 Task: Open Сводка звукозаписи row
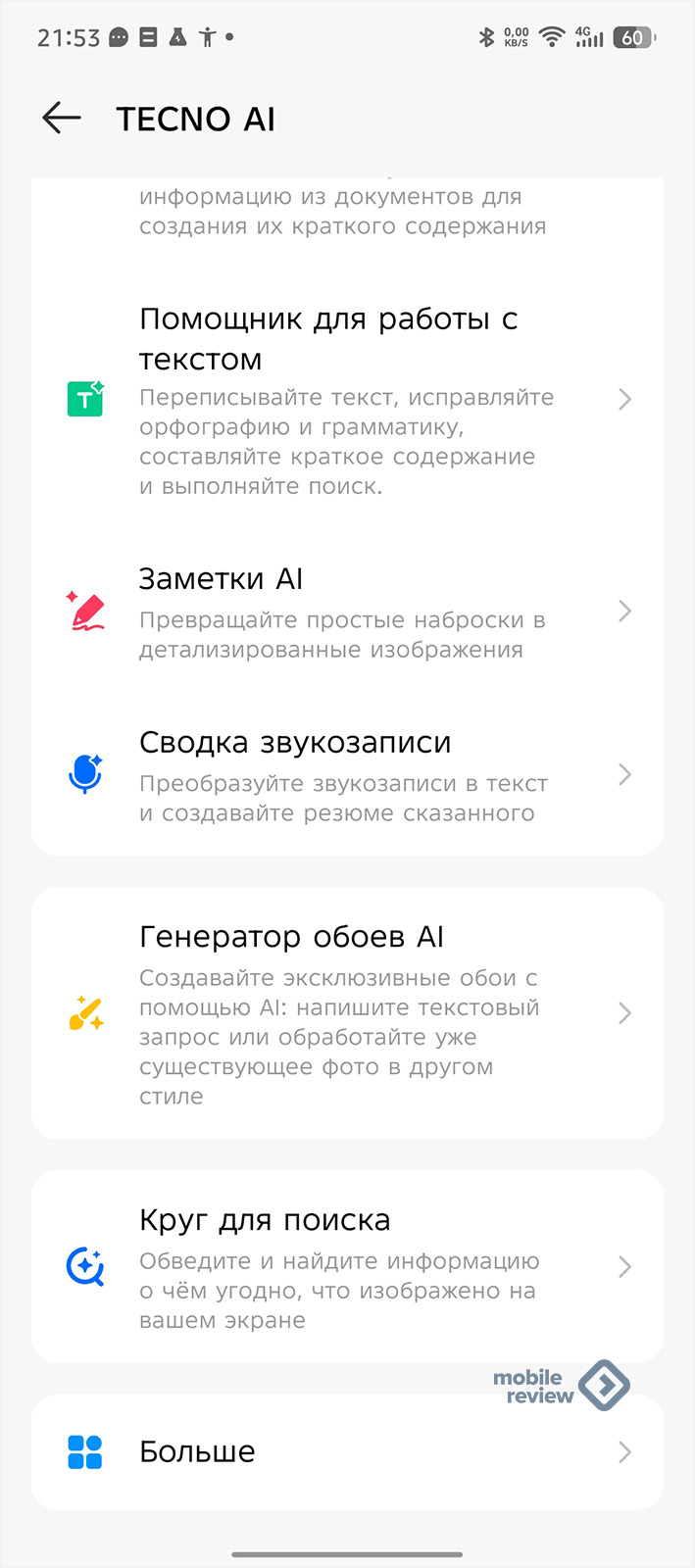pyautogui.click(x=346, y=774)
